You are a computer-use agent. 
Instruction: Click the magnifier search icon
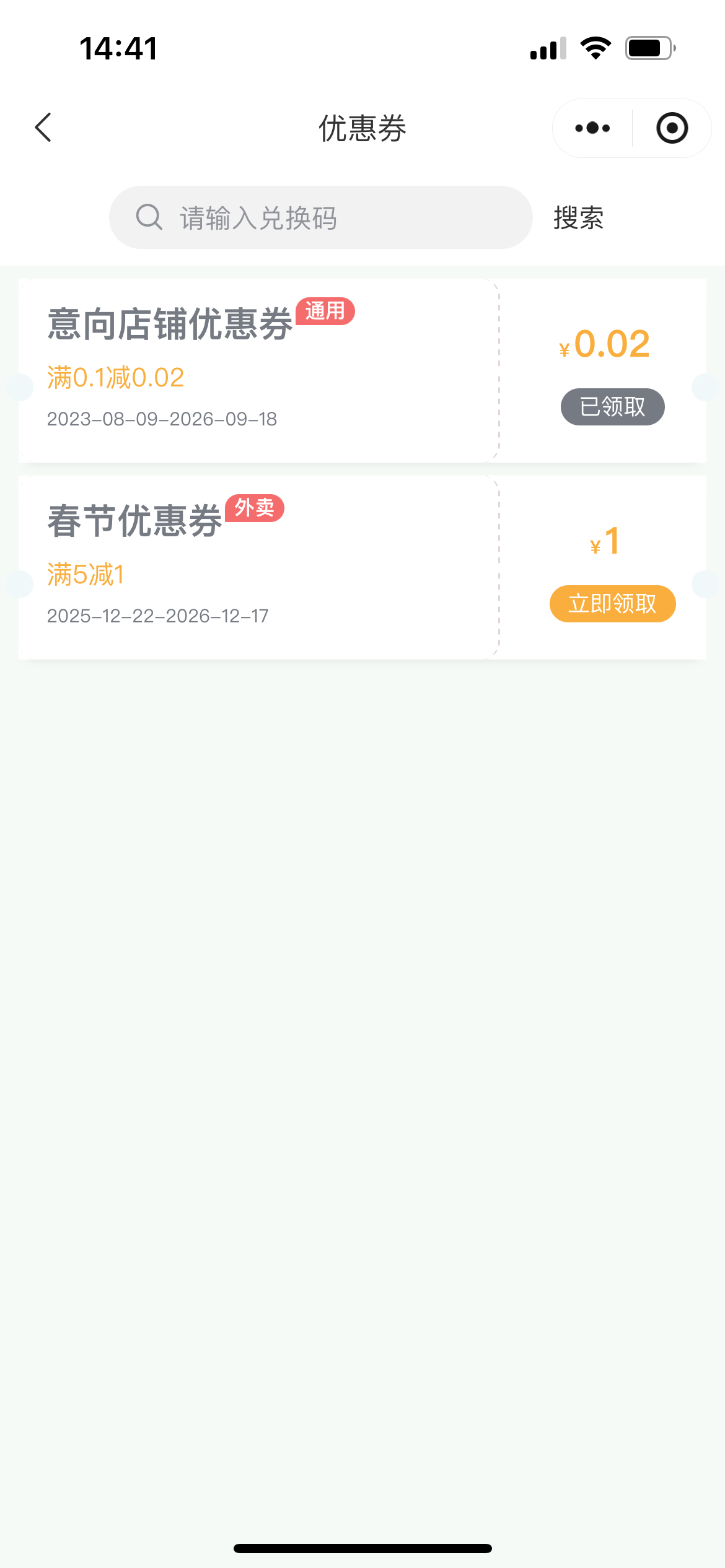(x=147, y=217)
